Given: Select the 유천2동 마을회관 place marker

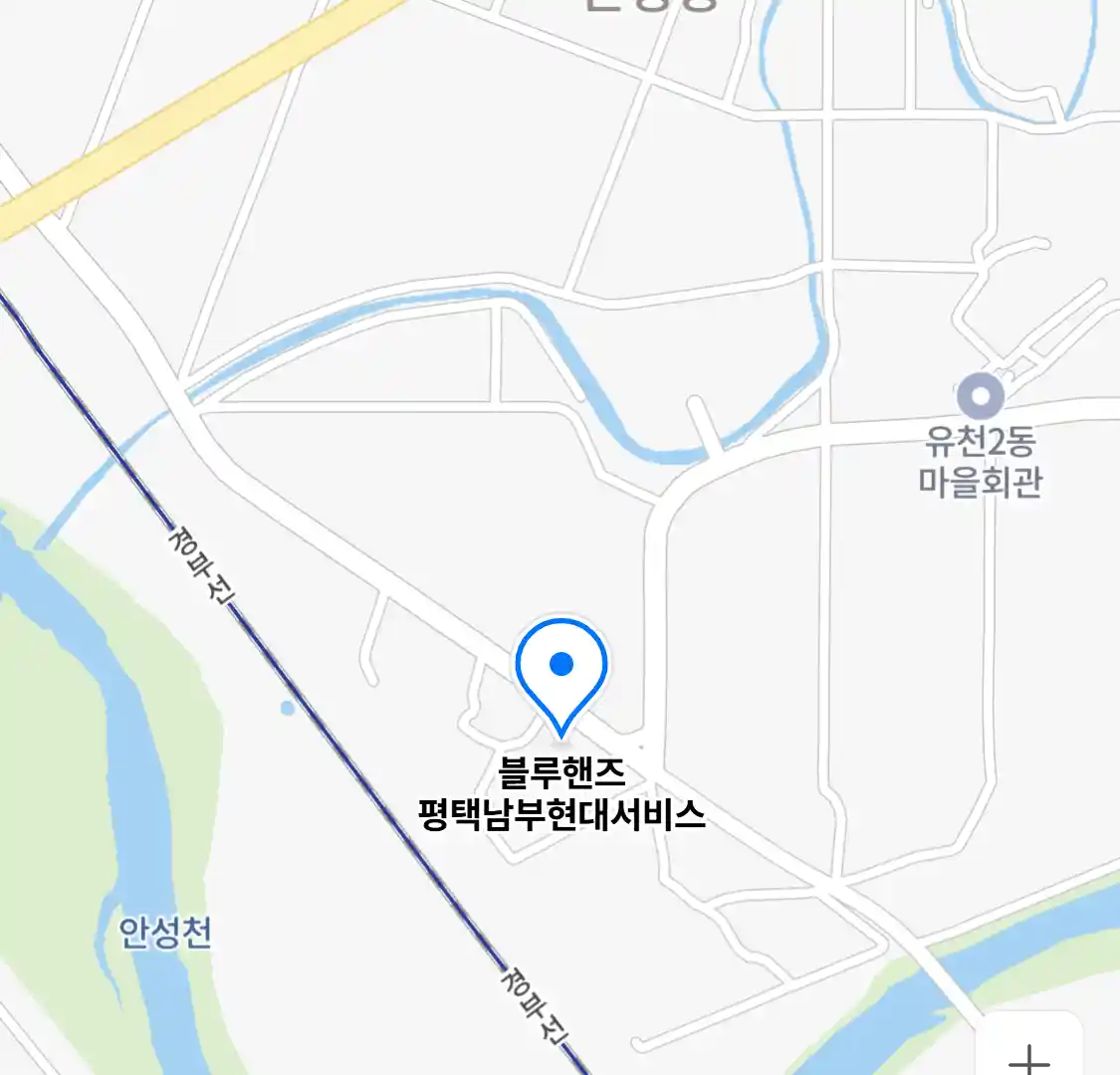Looking at the screenshot, I should click(981, 397).
